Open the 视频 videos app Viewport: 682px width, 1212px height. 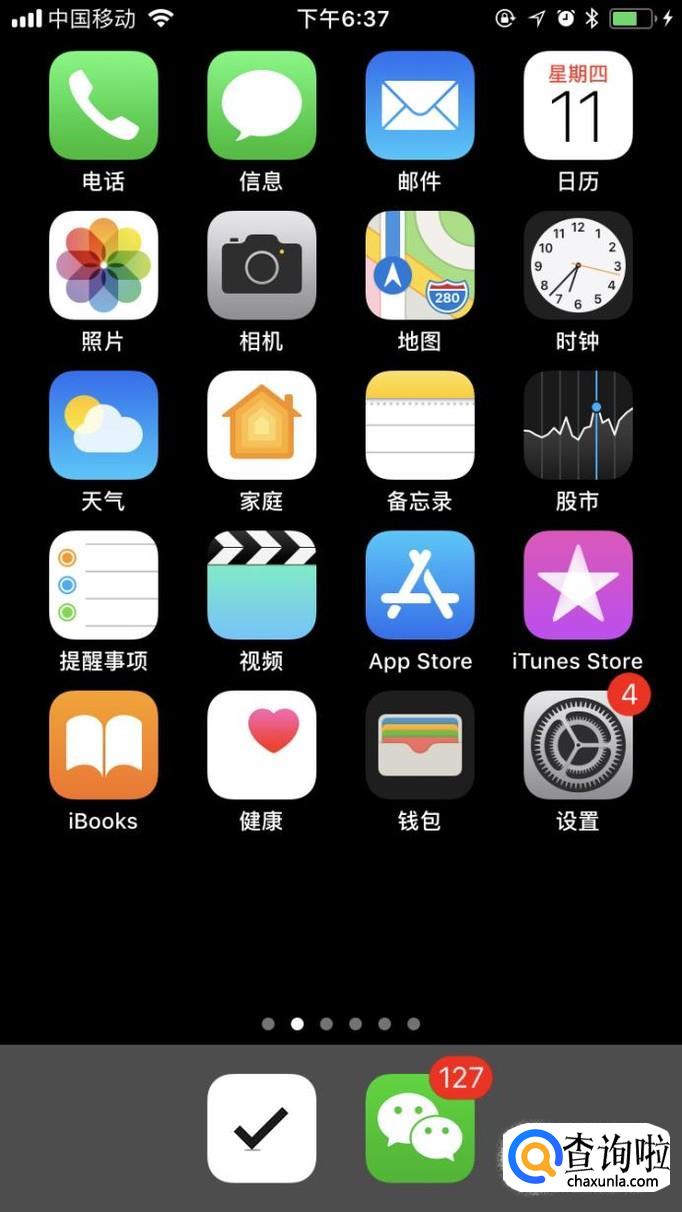[261, 585]
